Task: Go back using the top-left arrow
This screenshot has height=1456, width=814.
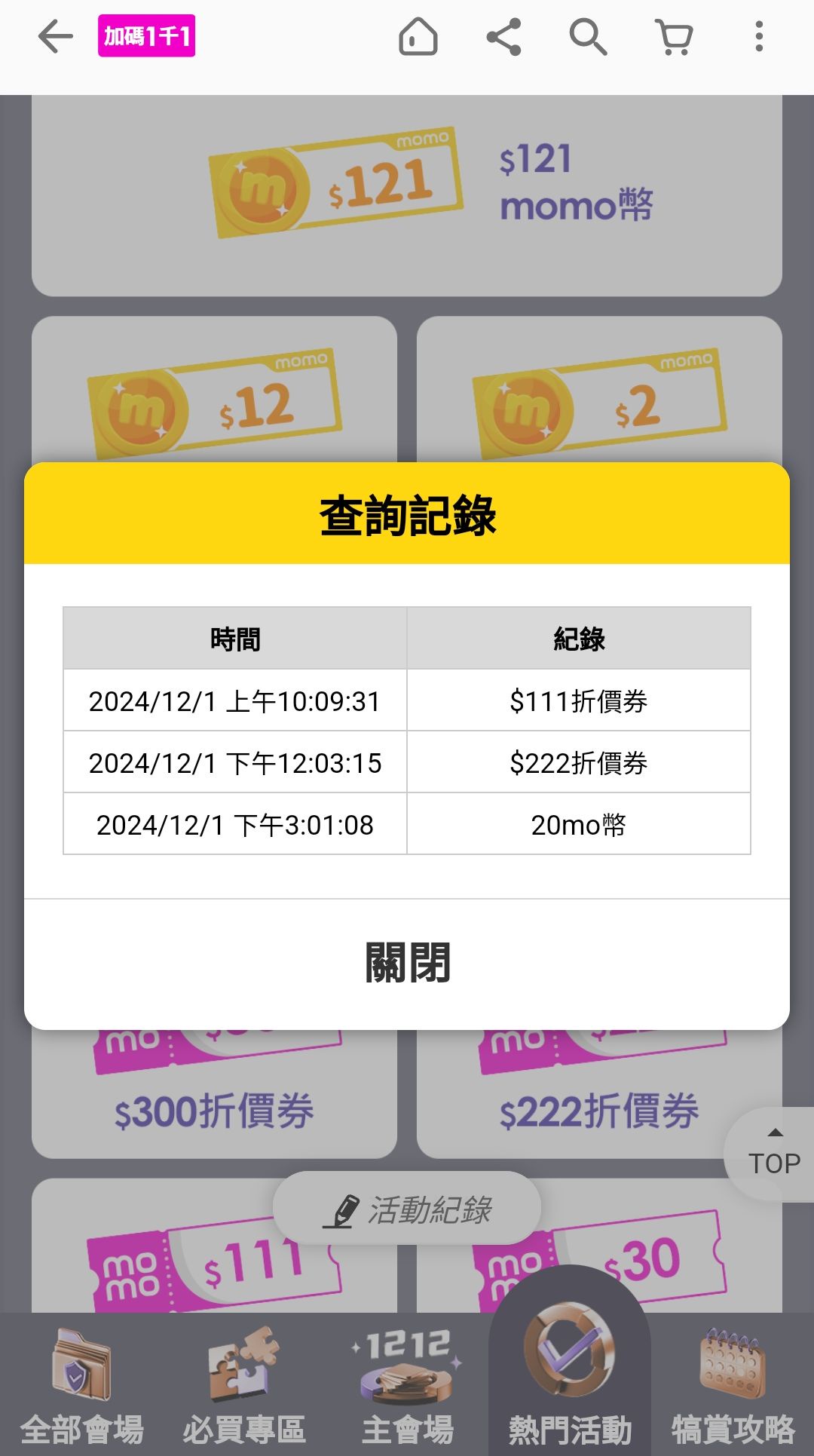Action: point(55,36)
